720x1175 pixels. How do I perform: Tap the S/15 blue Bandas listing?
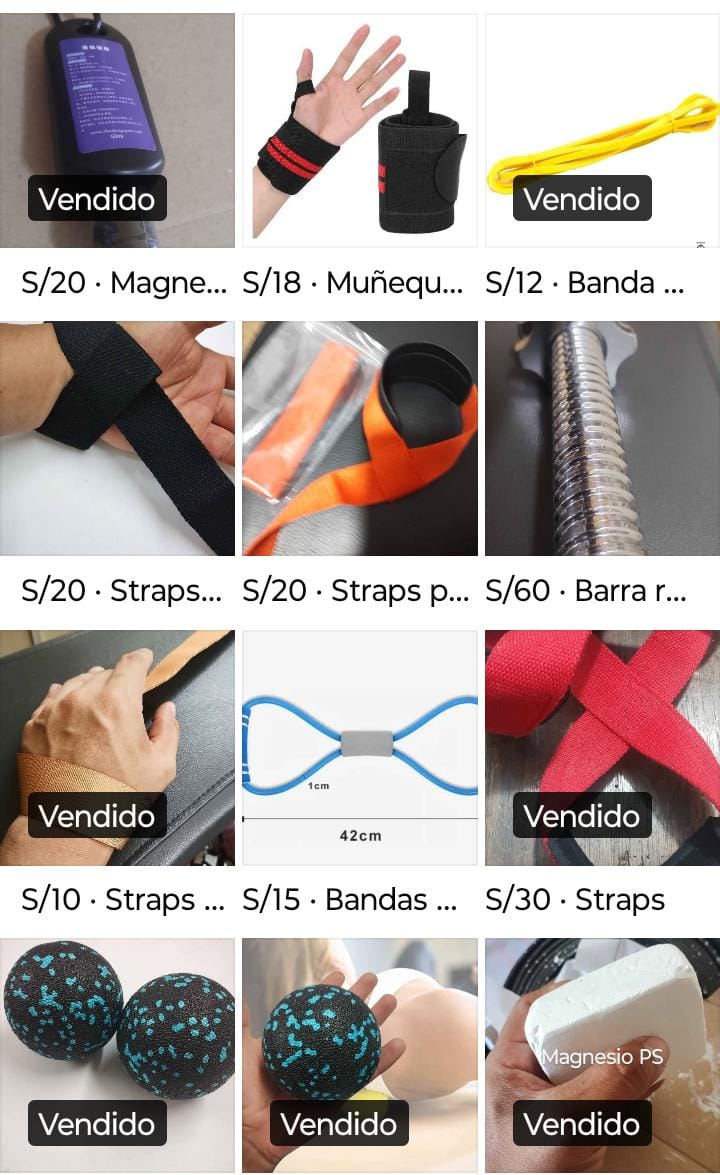pos(359,747)
